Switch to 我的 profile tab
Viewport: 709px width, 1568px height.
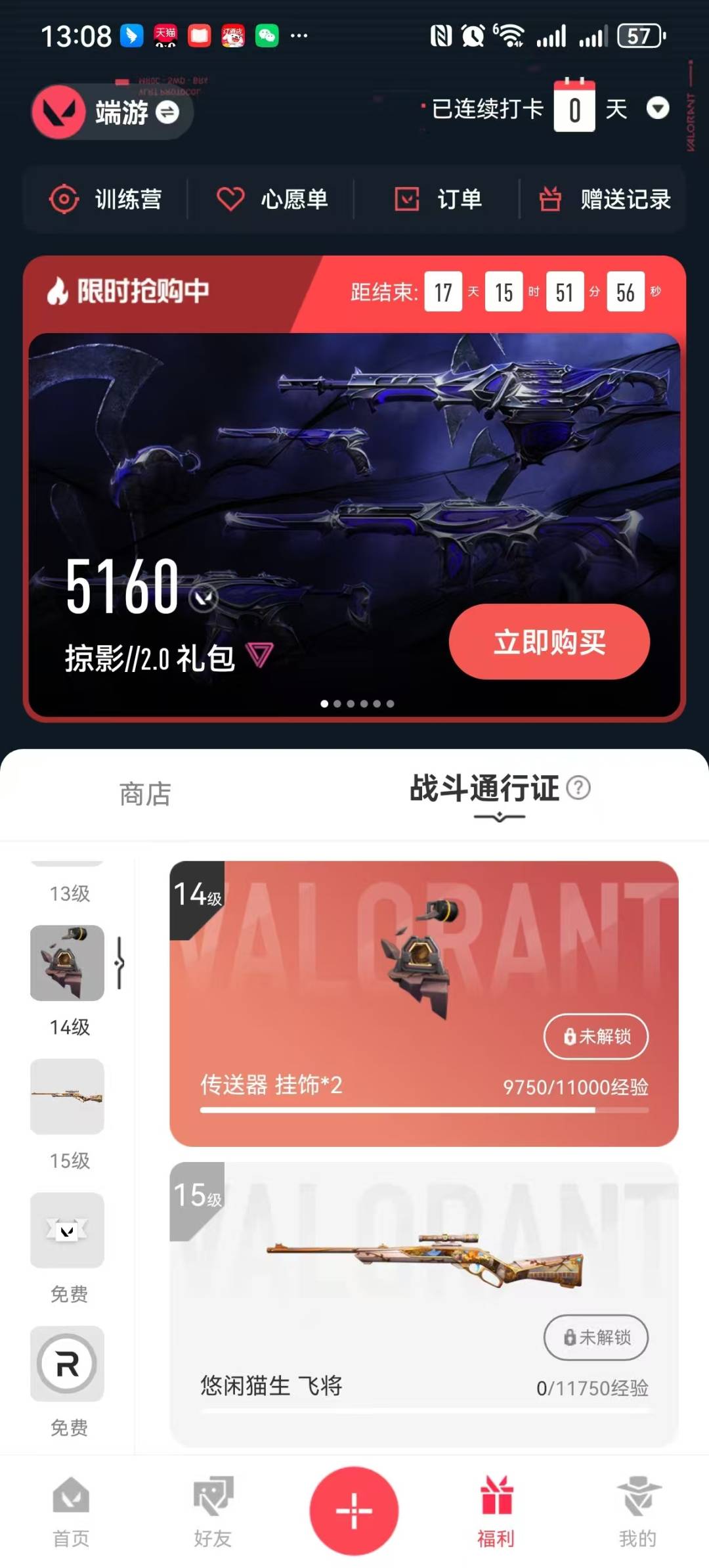(x=637, y=1511)
